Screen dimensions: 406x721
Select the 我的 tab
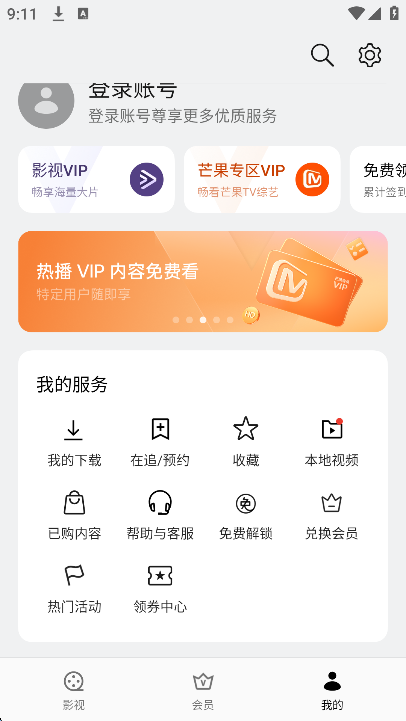pos(332,690)
